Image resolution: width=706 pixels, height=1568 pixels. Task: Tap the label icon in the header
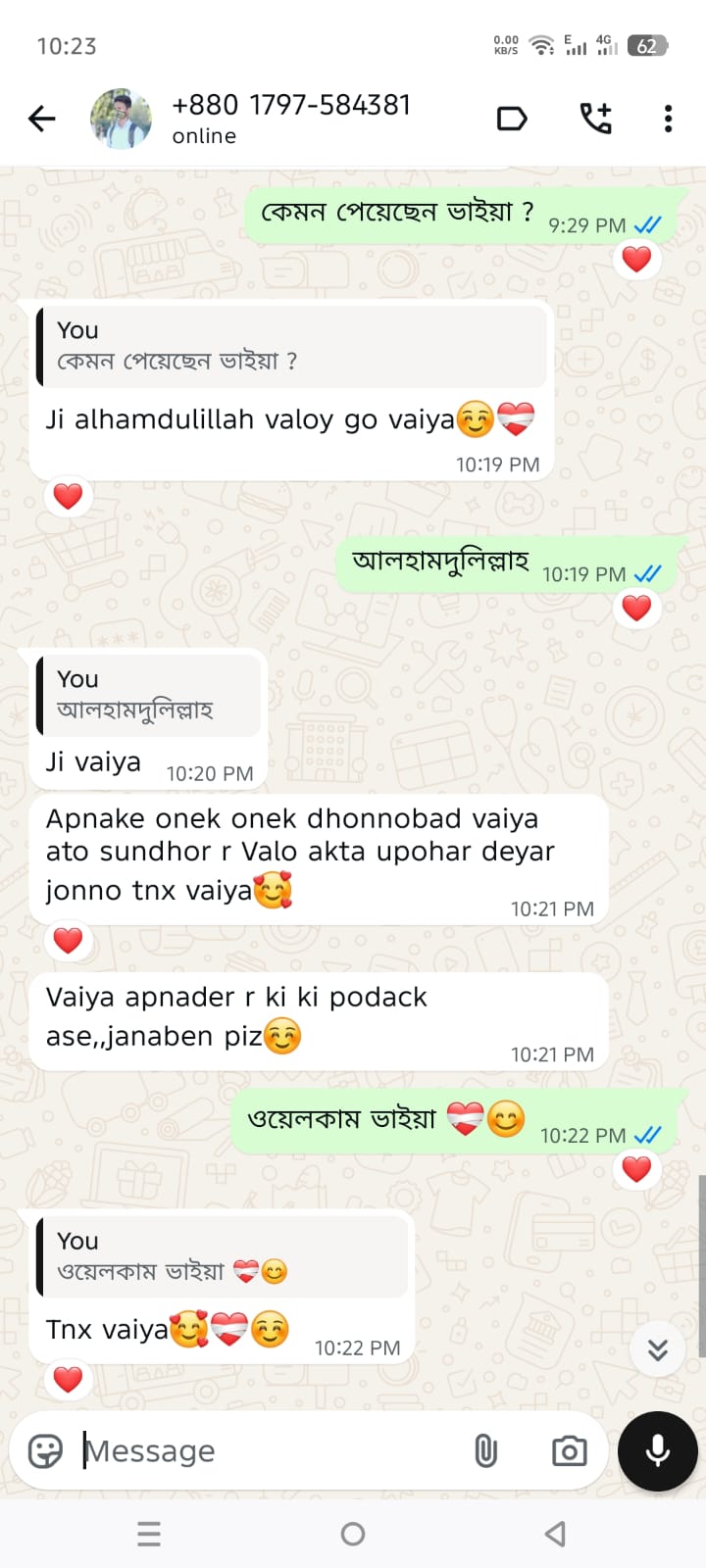(512, 119)
